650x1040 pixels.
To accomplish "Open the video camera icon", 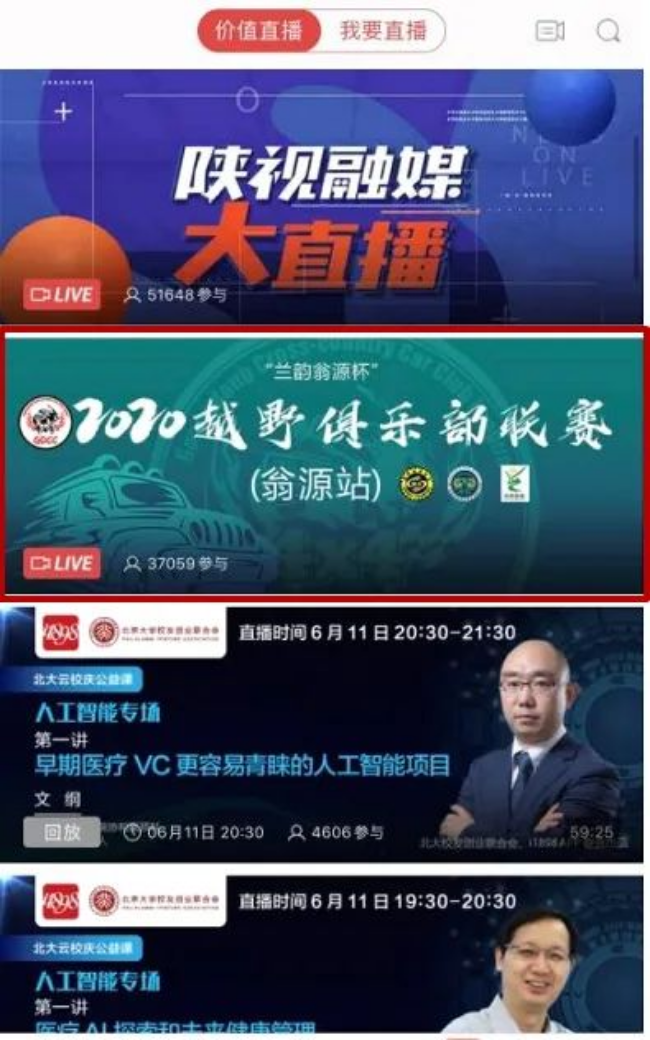I will pyautogui.click(x=550, y=31).
